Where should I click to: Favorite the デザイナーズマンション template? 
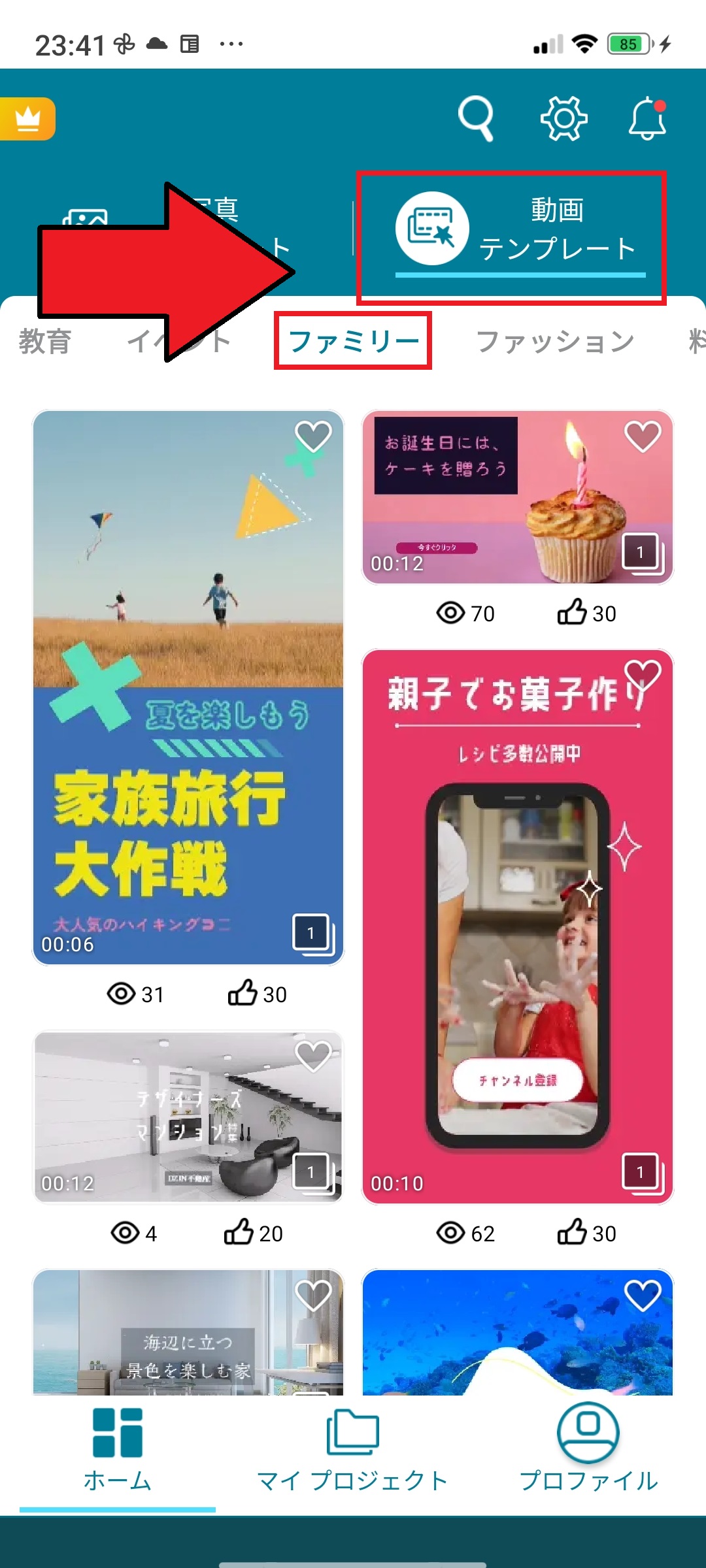[313, 1055]
